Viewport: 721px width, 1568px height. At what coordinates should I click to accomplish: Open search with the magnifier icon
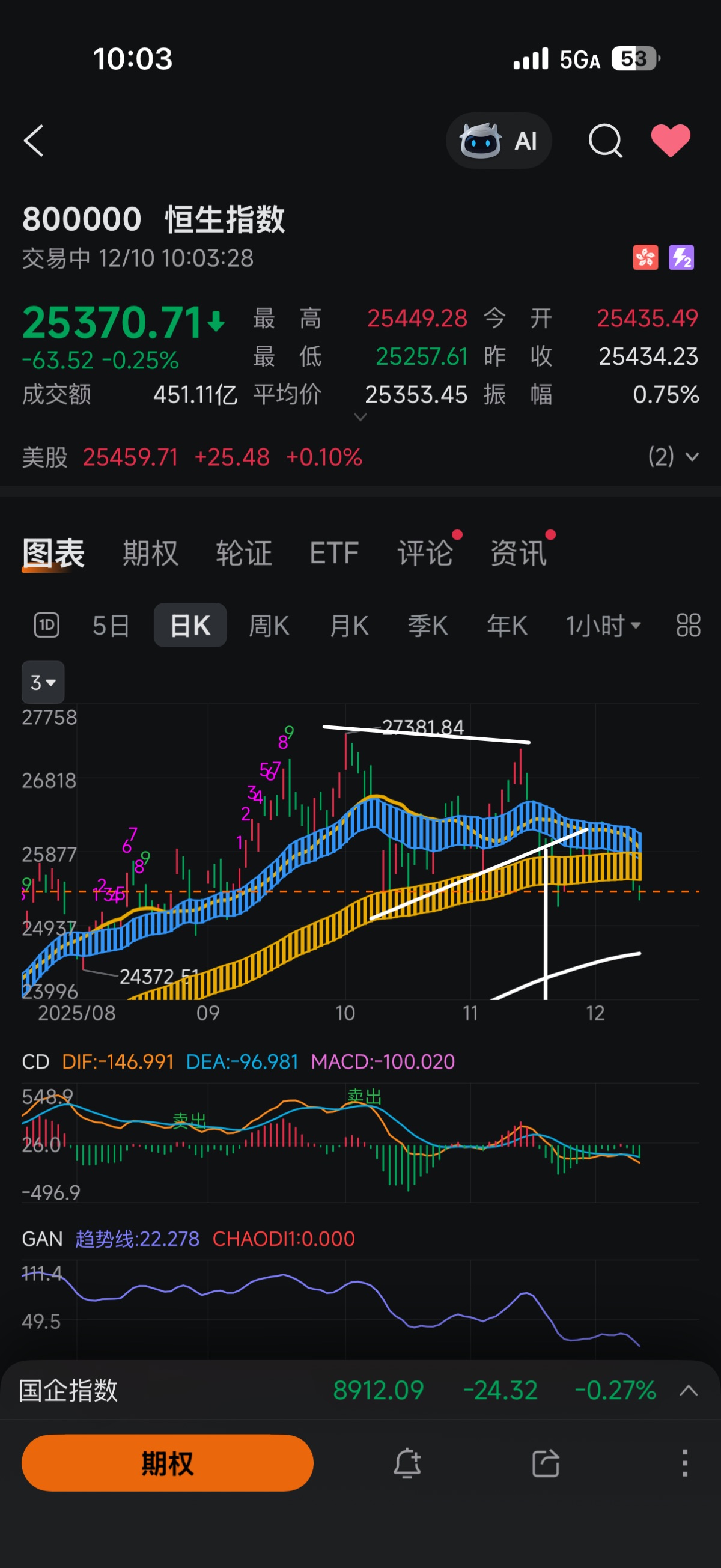click(605, 141)
